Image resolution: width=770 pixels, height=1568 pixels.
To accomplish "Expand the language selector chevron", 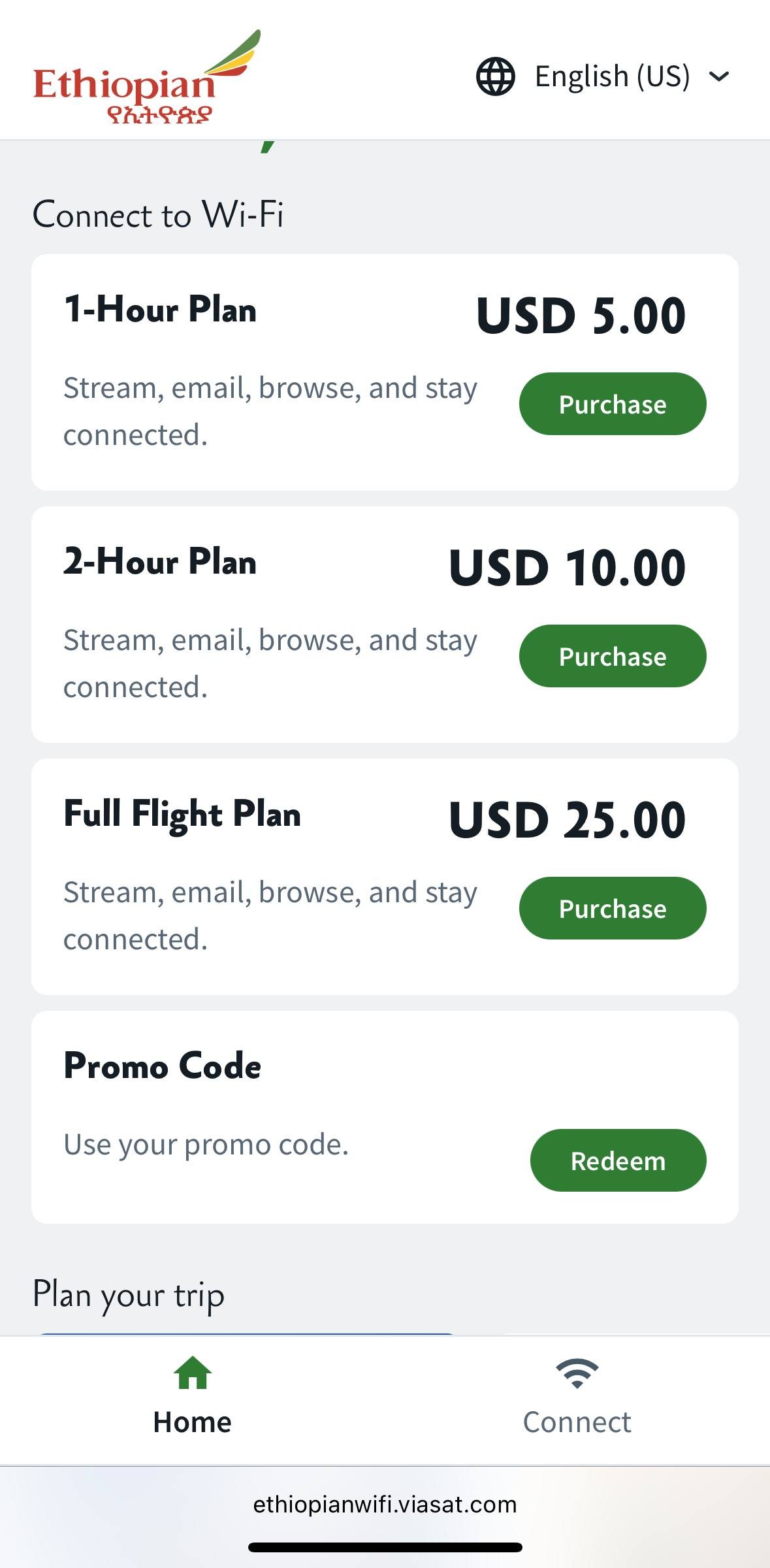I will point(718,76).
